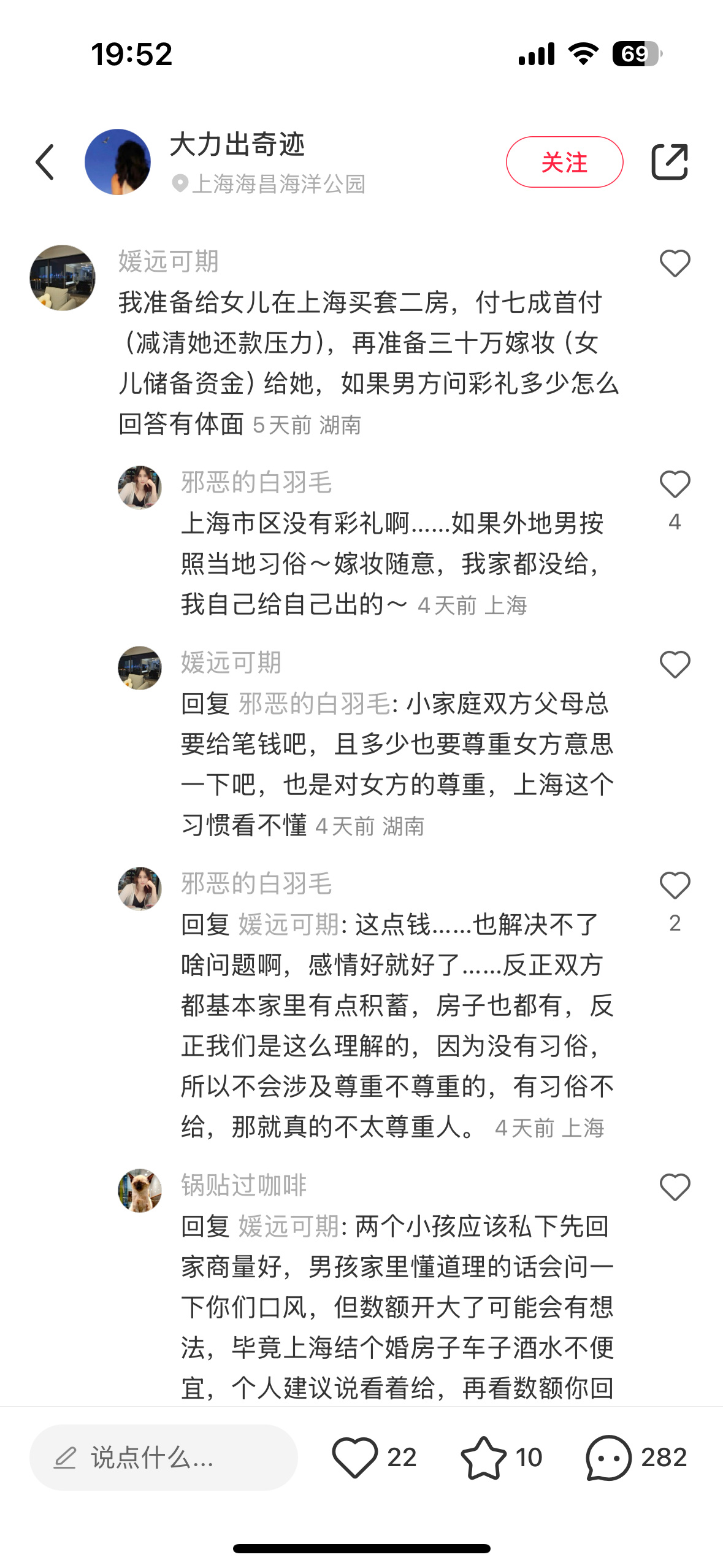Like the post with 22 likes
723x1568 pixels.
[x=355, y=1458]
